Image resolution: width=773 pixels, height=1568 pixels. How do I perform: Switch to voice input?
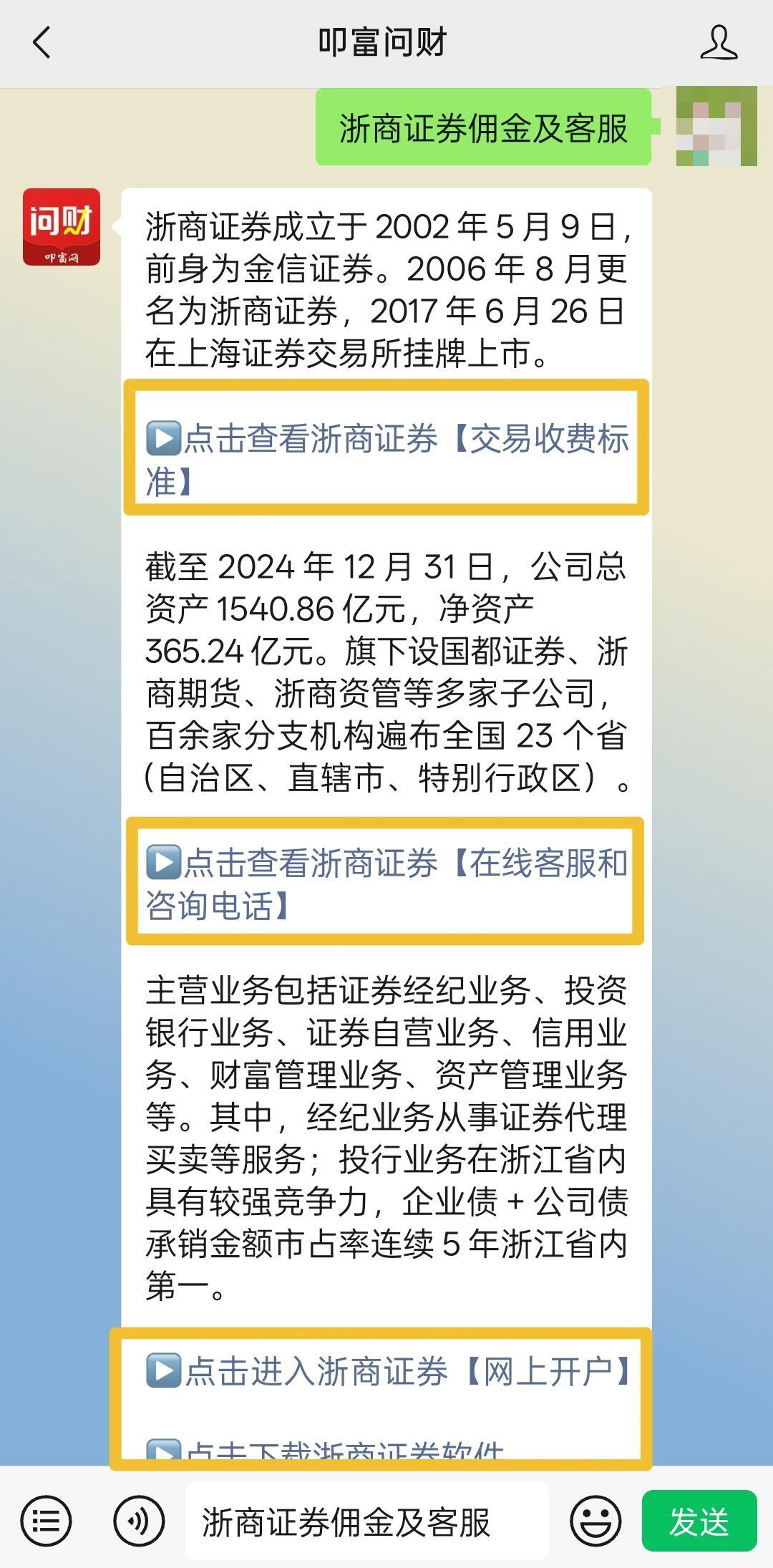click(x=138, y=1521)
